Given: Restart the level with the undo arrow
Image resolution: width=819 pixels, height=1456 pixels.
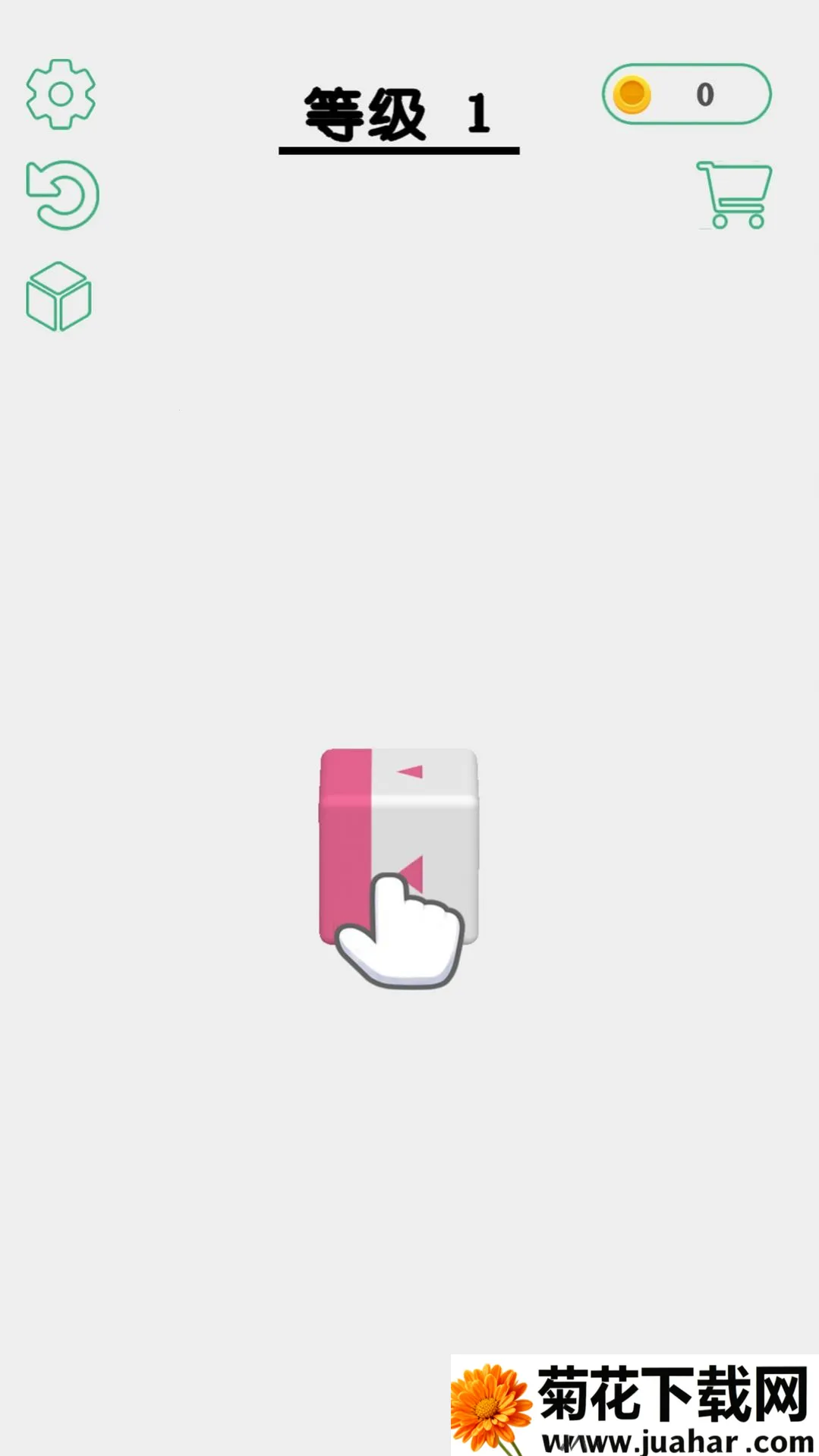Looking at the screenshot, I should pyautogui.click(x=62, y=195).
